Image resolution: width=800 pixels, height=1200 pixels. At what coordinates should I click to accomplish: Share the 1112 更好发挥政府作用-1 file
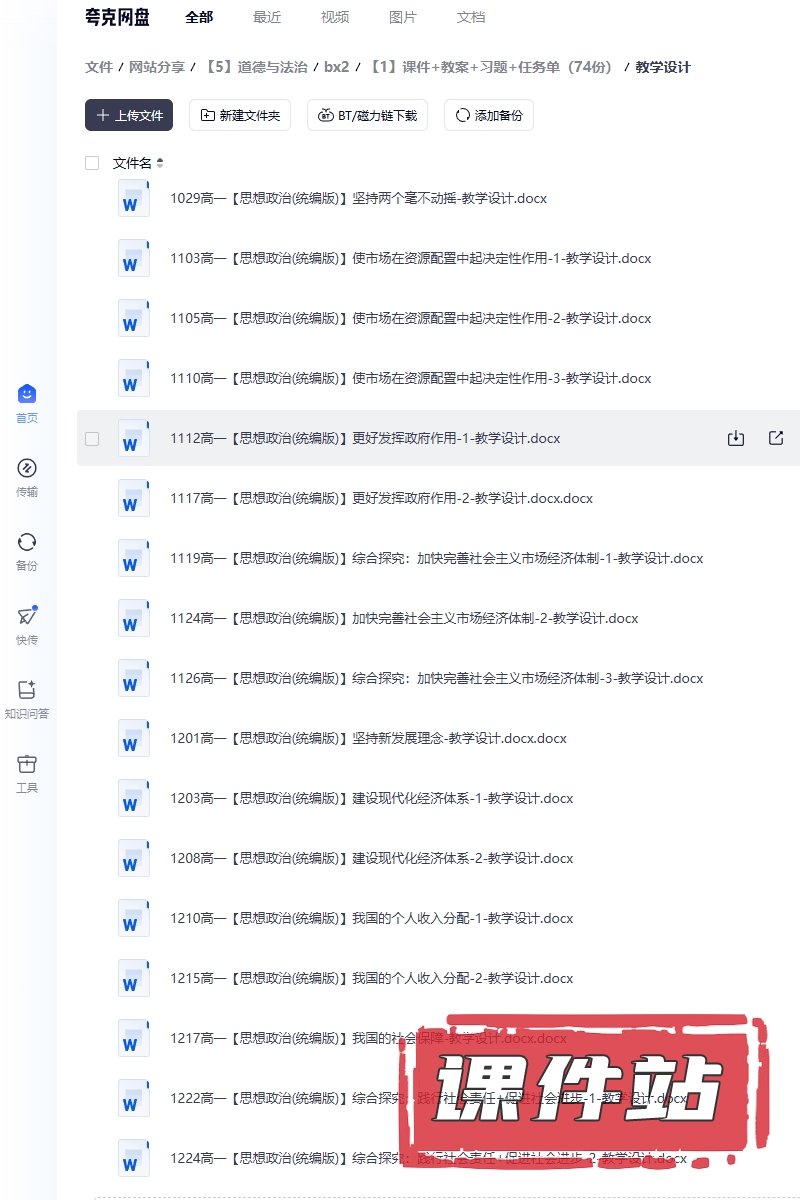(776, 438)
